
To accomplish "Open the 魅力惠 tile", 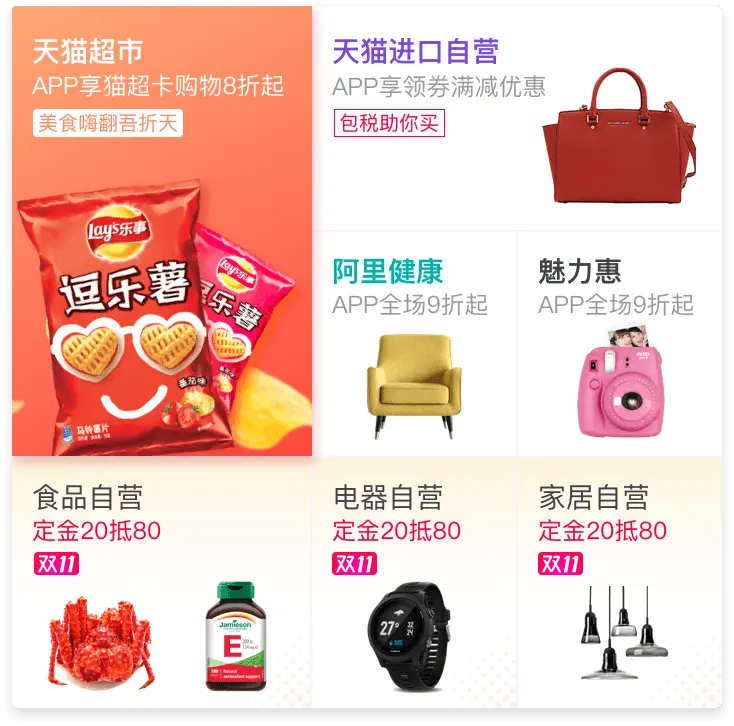I will click(x=619, y=345).
